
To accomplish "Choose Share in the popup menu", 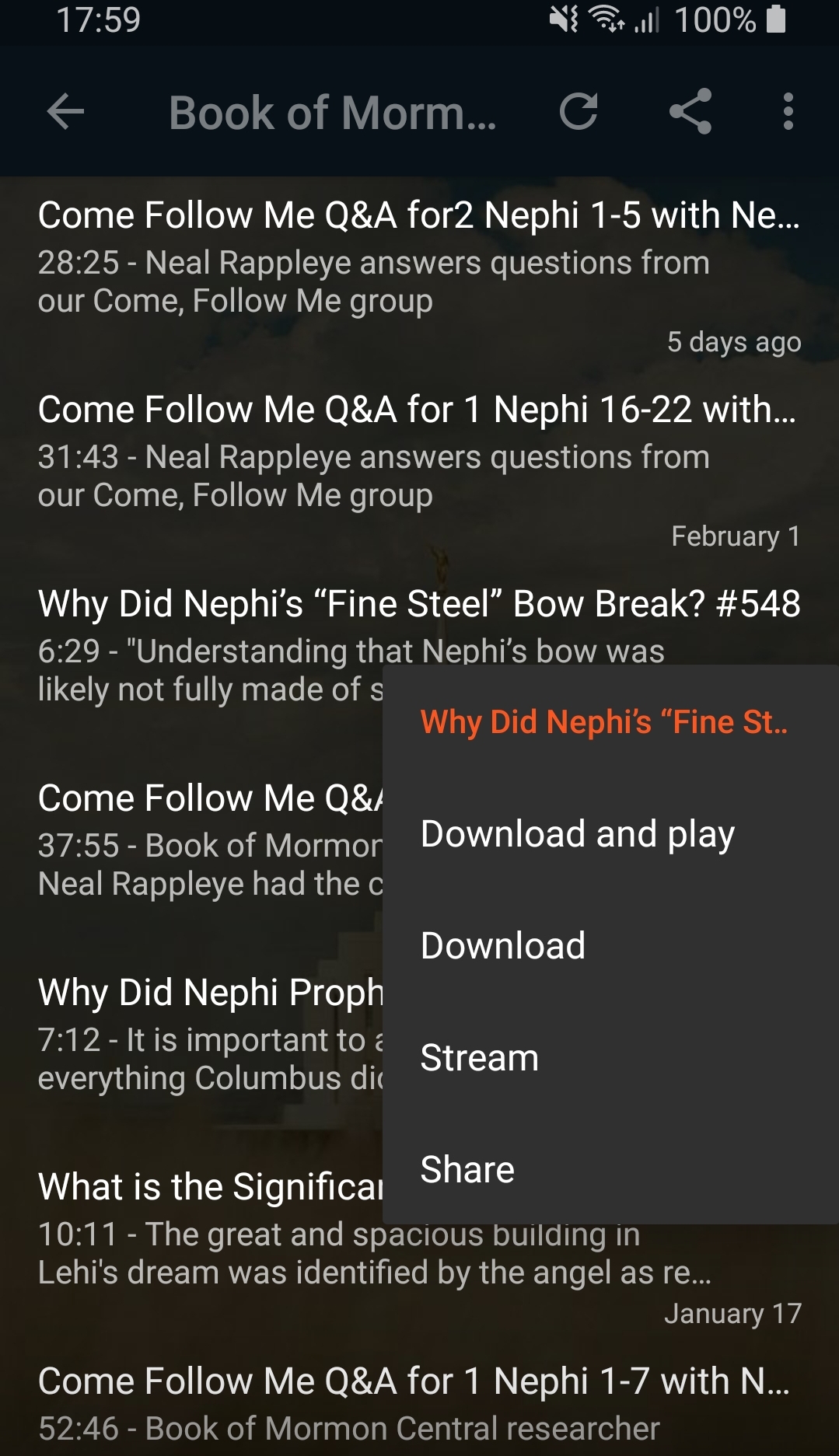I will [467, 1169].
